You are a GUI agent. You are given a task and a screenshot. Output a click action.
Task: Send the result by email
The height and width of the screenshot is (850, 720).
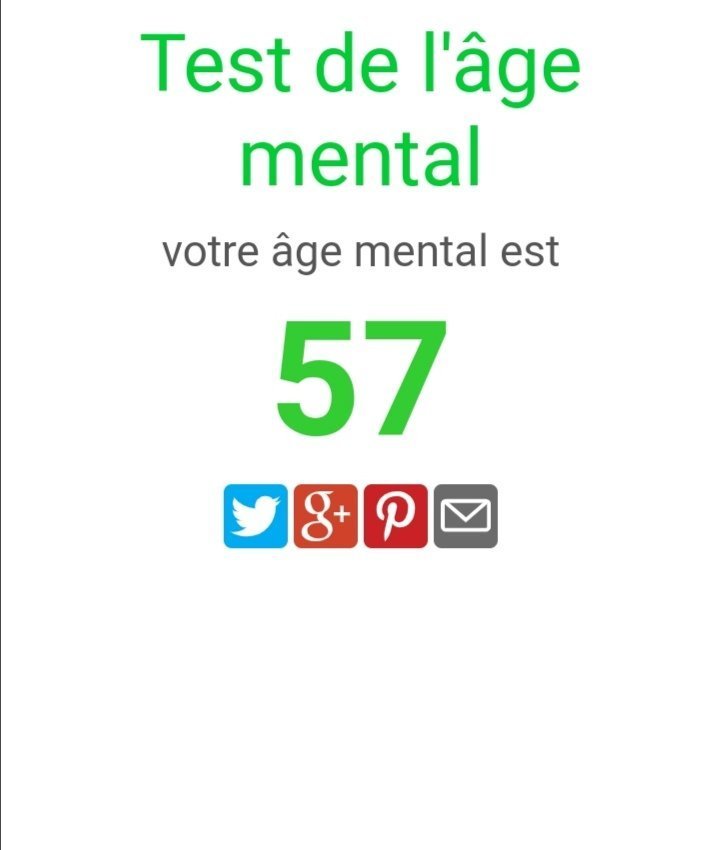point(465,516)
